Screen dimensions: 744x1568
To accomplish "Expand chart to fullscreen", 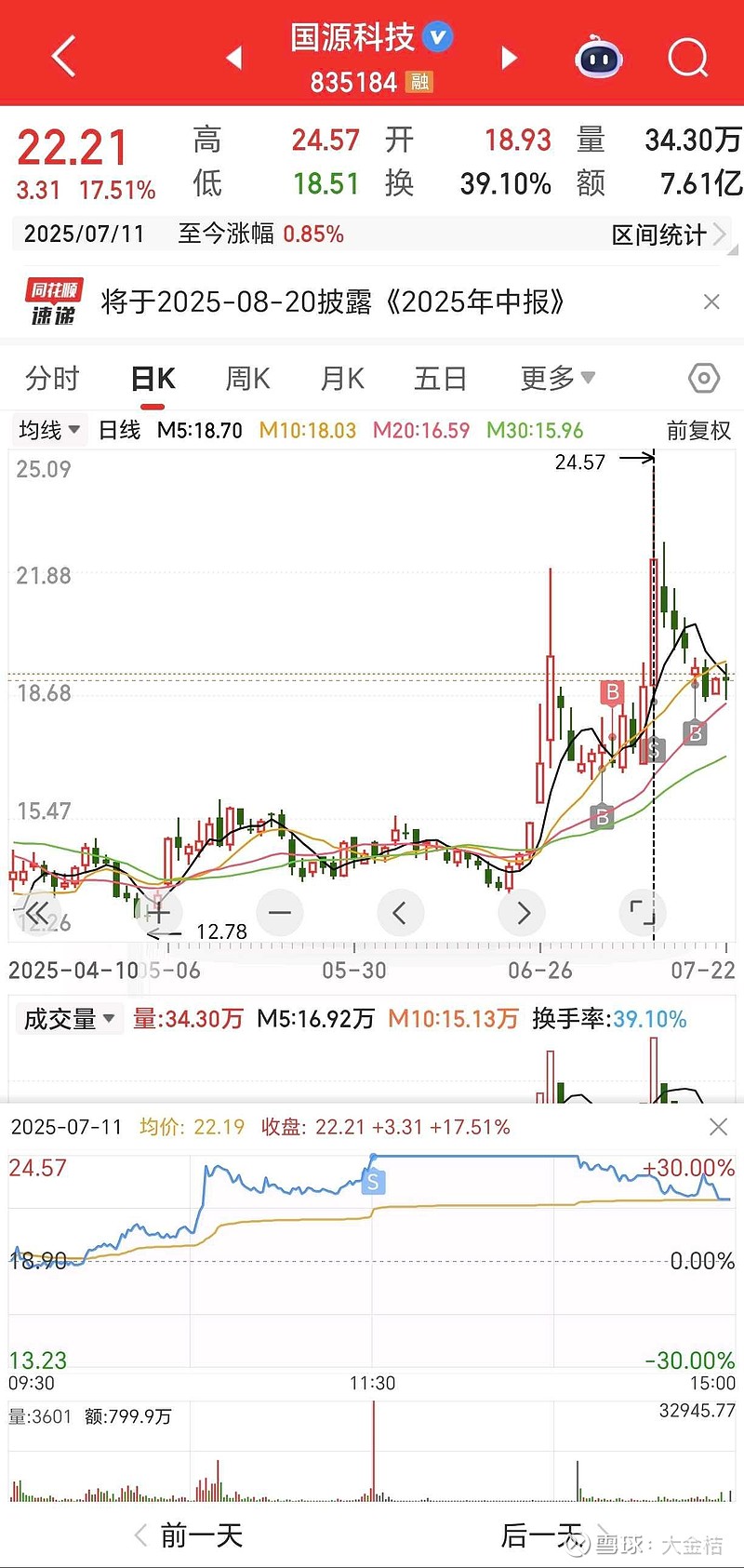I will (x=643, y=913).
